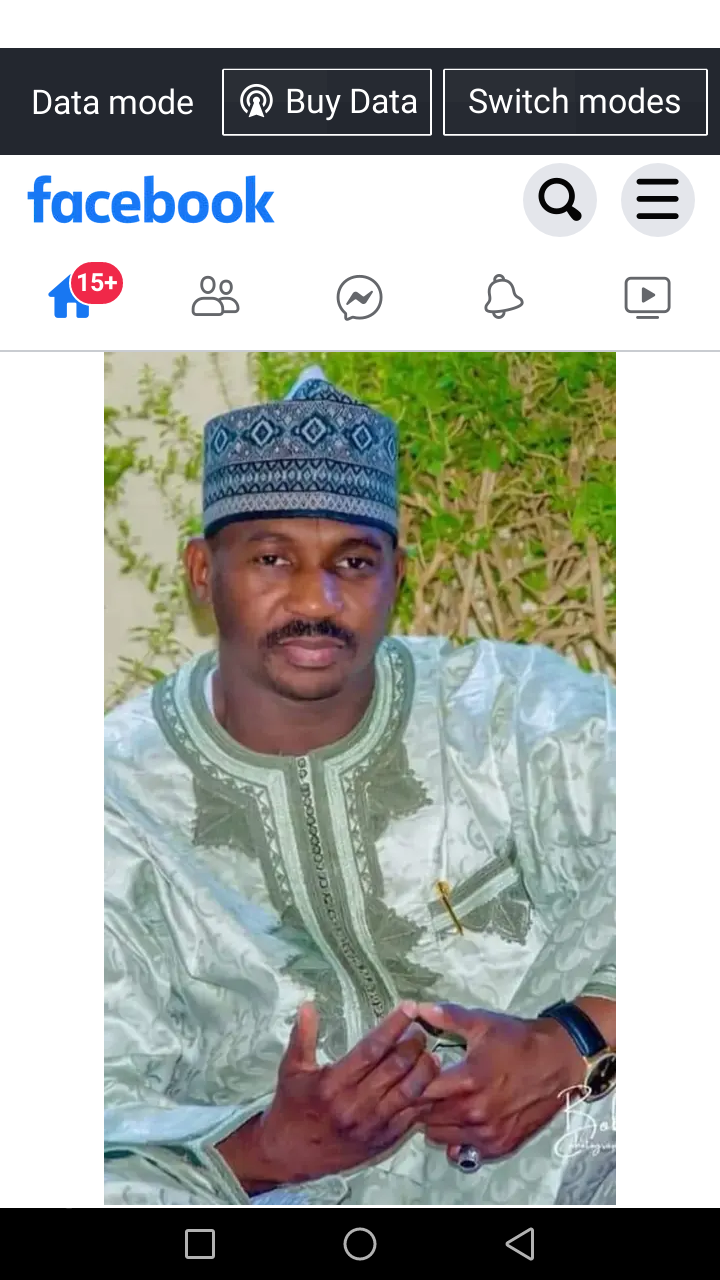
Task: Open Facebook search
Action: pos(560,201)
